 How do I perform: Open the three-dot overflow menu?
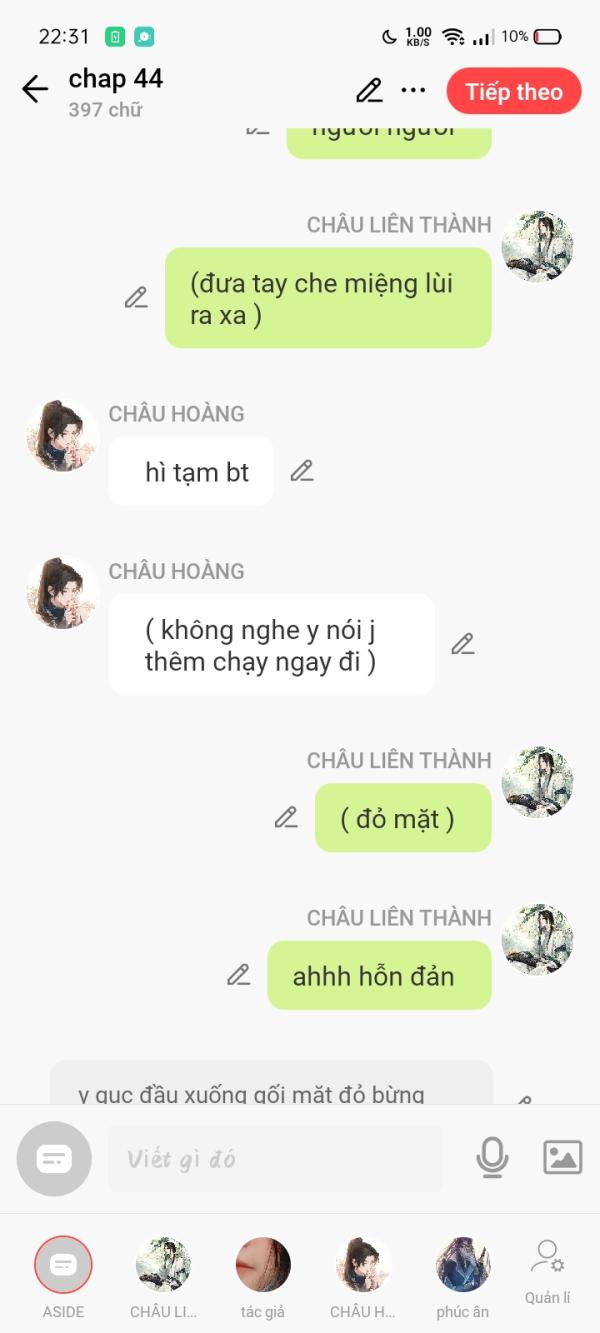click(413, 91)
